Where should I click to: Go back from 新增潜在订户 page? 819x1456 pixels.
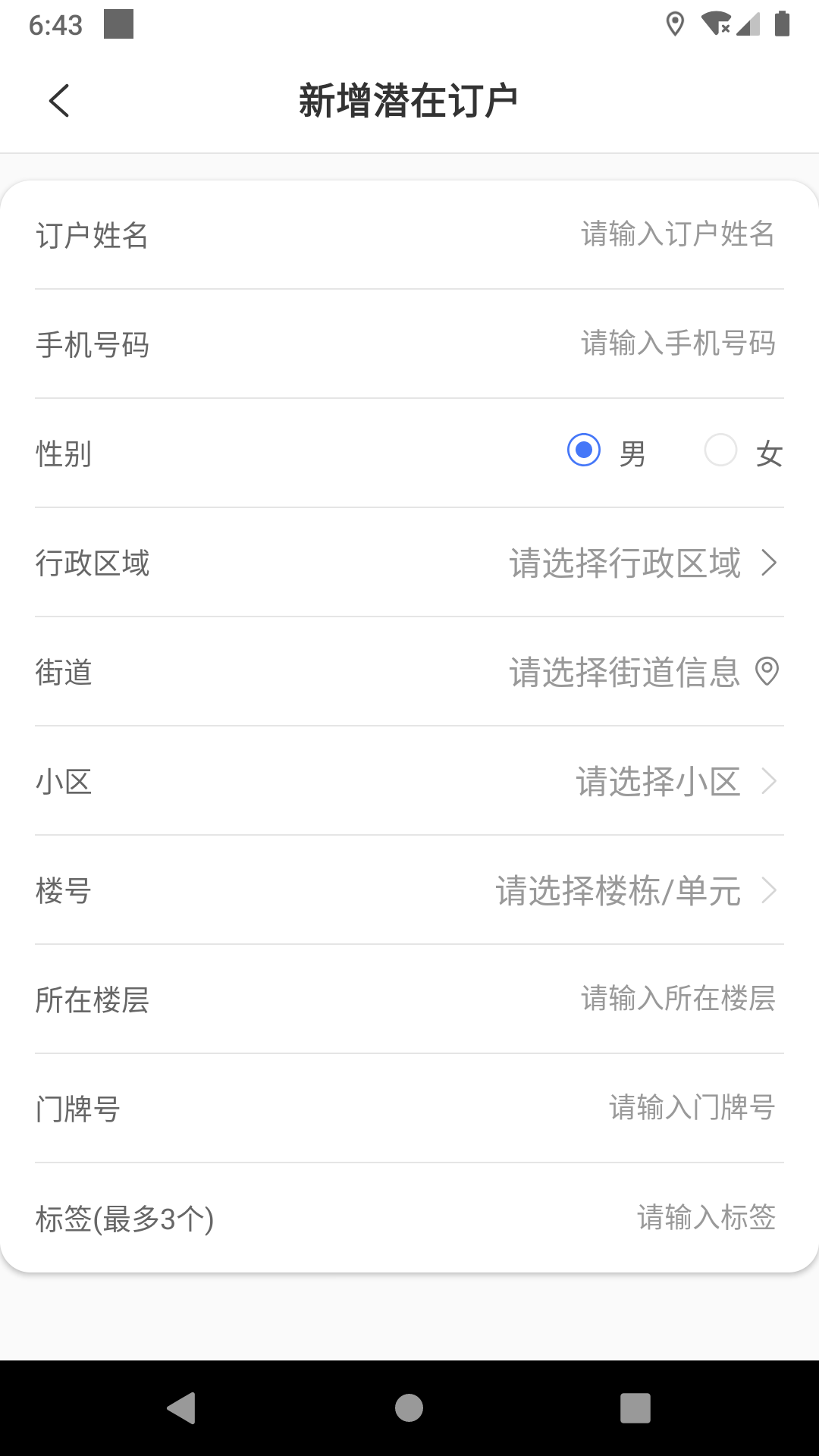click(59, 100)
